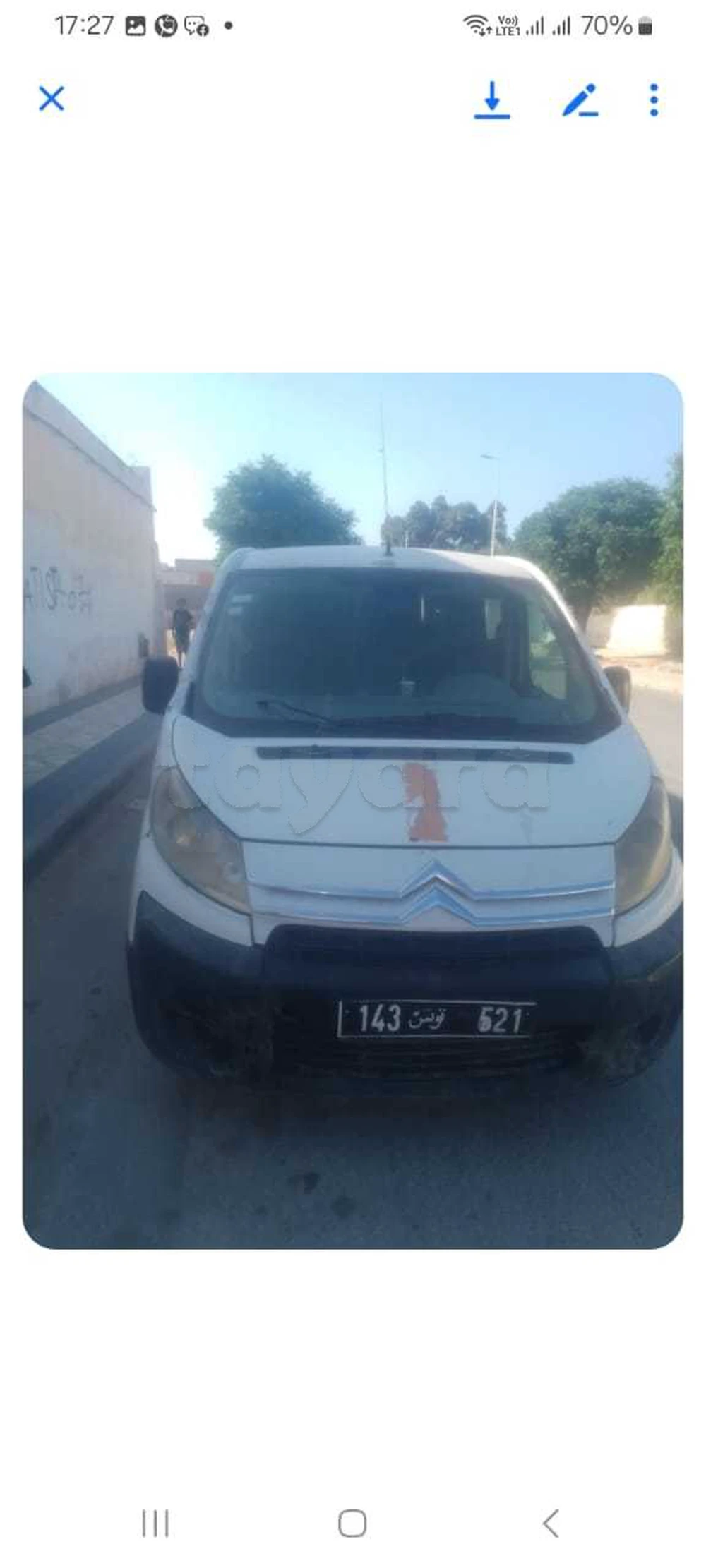Close the image viewer
This screenshot has height=1568, width=706.
click(x=52, y=99)
